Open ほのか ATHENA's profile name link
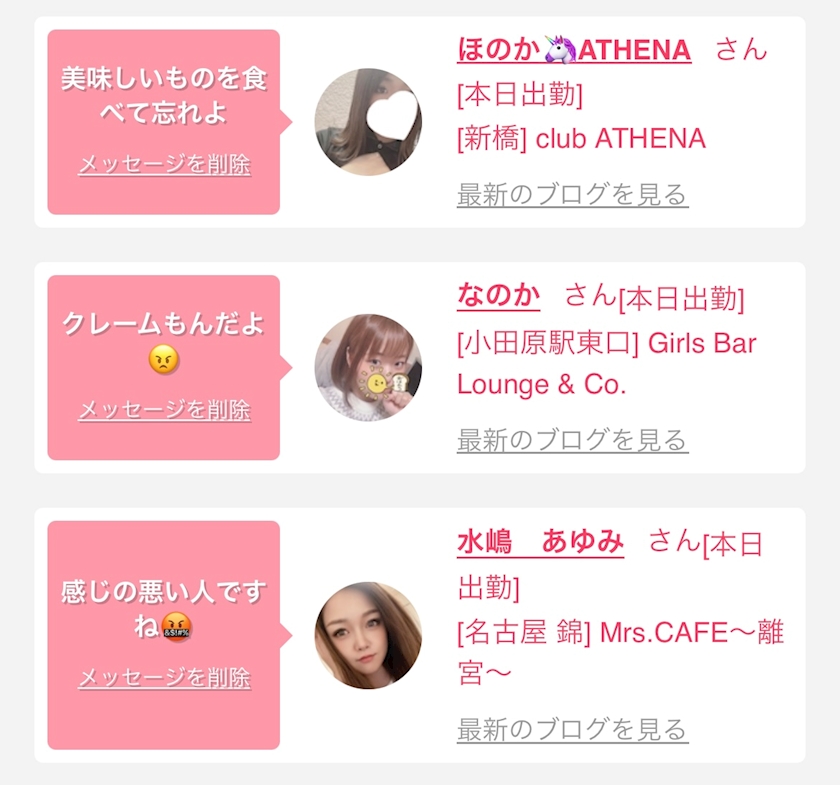 pos(574,50)
